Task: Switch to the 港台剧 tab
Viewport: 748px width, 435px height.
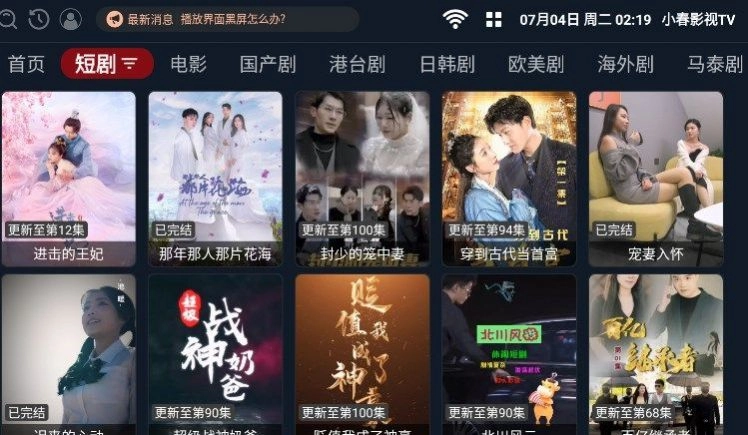Action: tap(357, 64)
